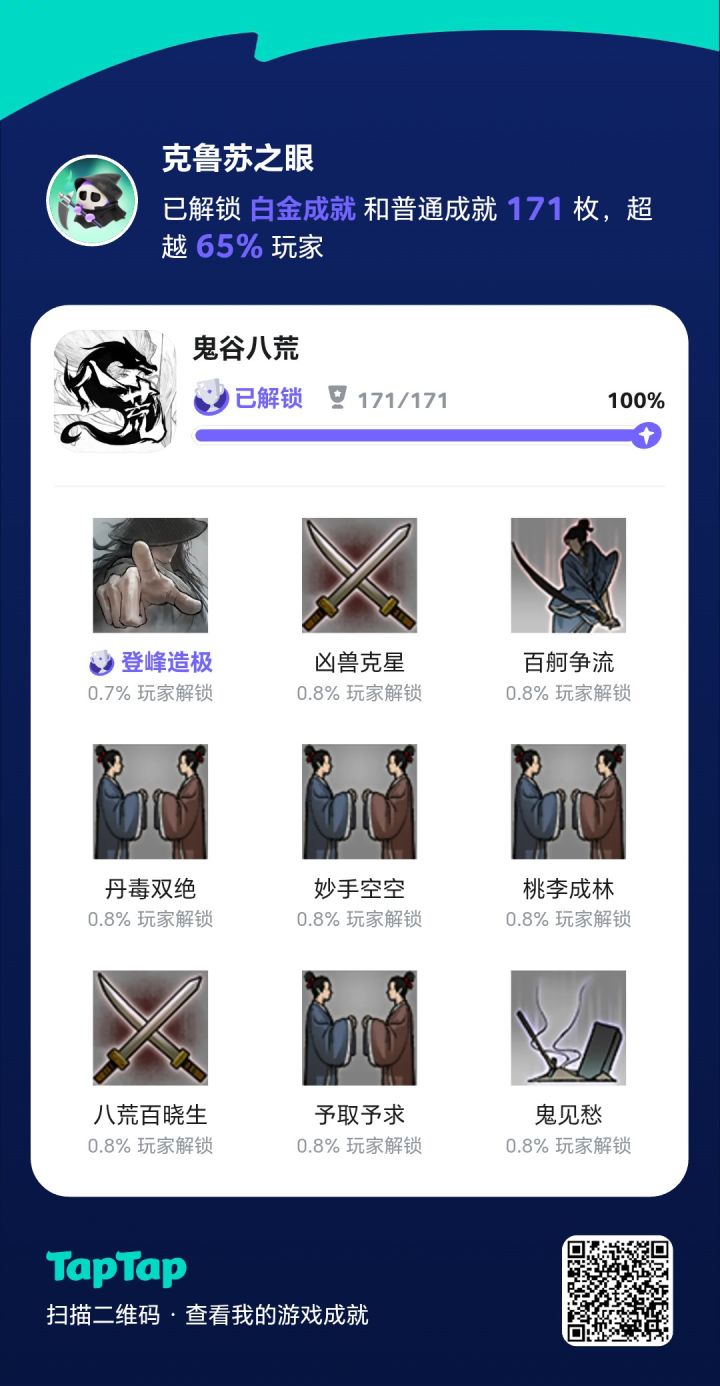This screenshot has height=1386, width=720.
Task: Select the 妙手空空 achievement icon
Action: tap(358, 800)
